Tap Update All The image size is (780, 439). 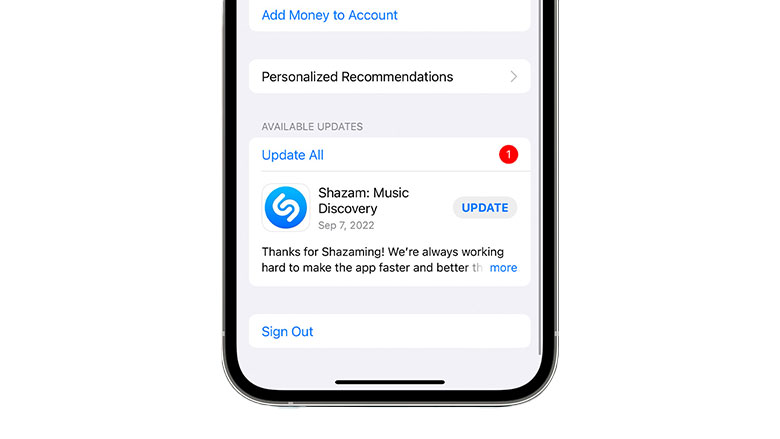(x=293, y=155)
